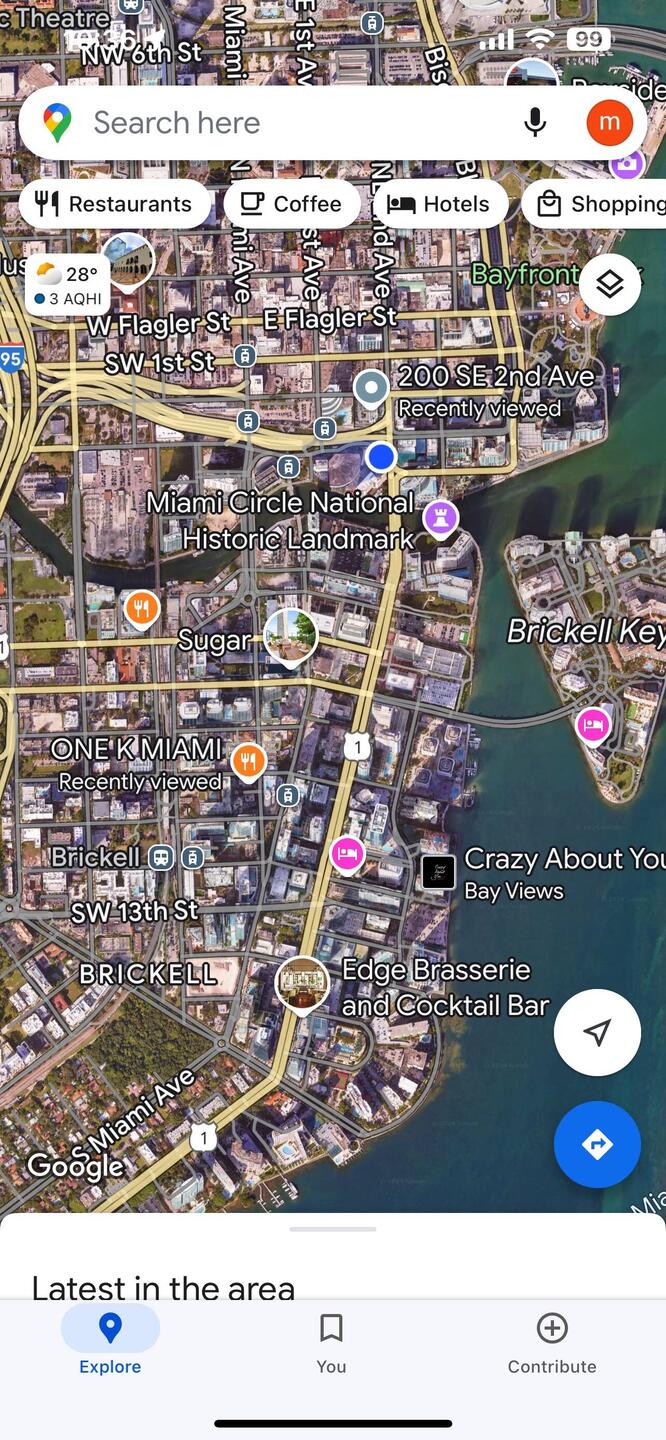Select the 200 SE 2nd Ave pin
This screenshot has height=1440, width=666.
point(372,387)
